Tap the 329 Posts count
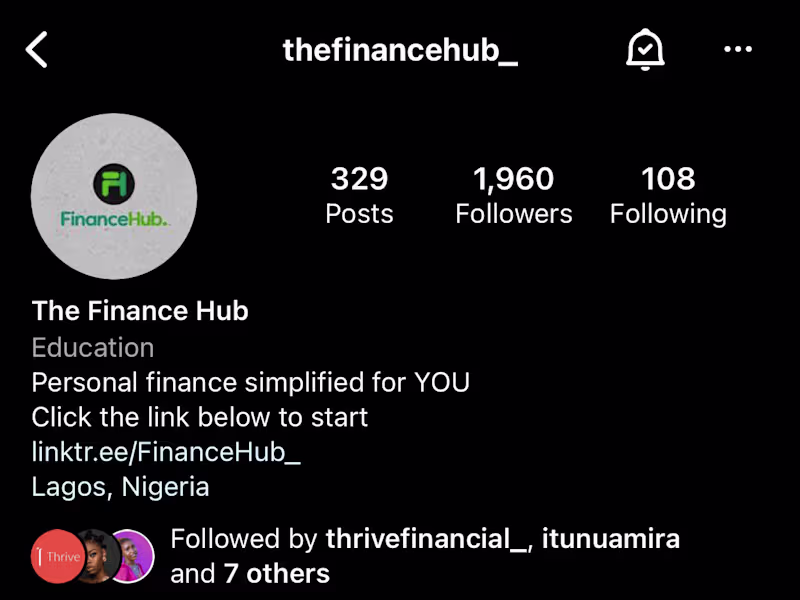This screenshot has height=600, width=800. click(359, 195)
